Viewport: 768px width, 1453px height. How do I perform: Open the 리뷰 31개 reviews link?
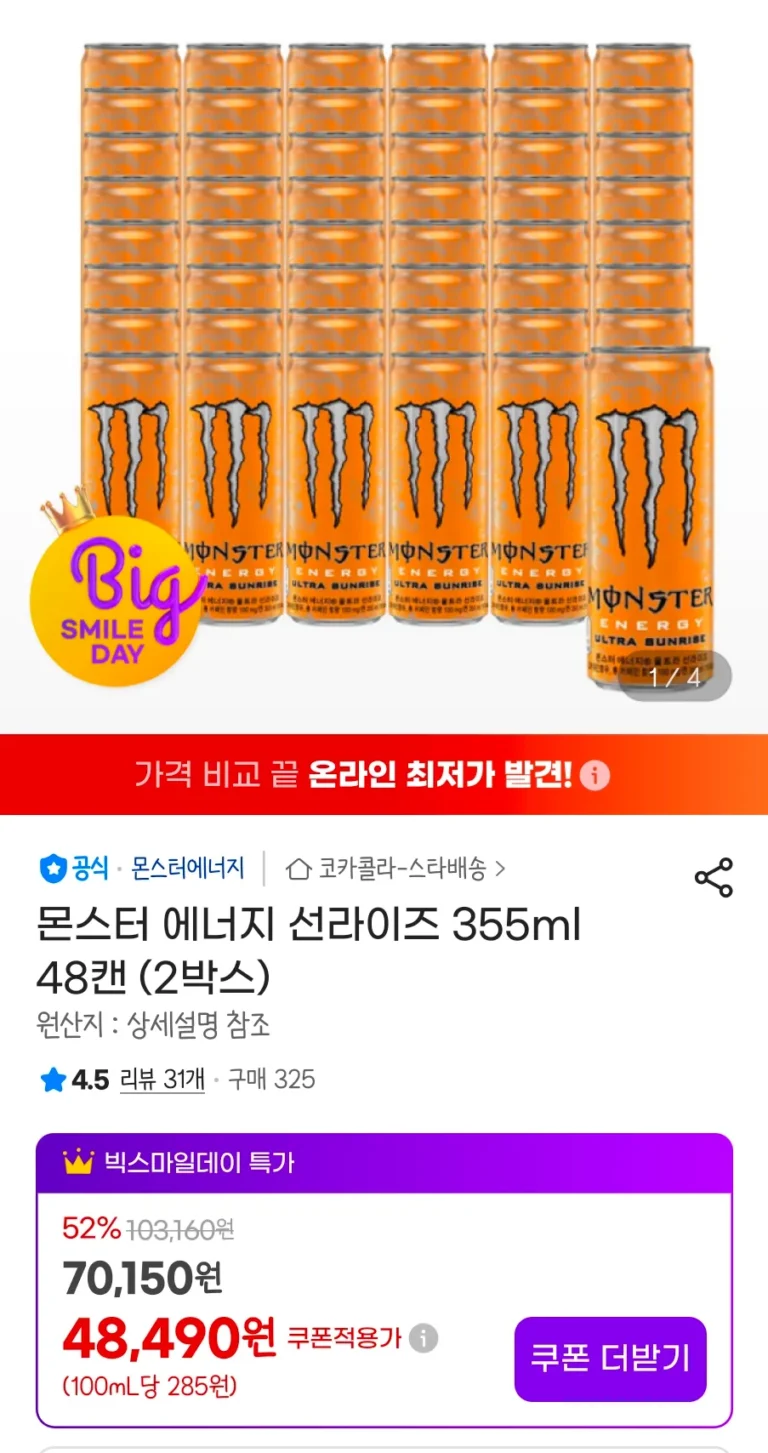click(162, 1079)
